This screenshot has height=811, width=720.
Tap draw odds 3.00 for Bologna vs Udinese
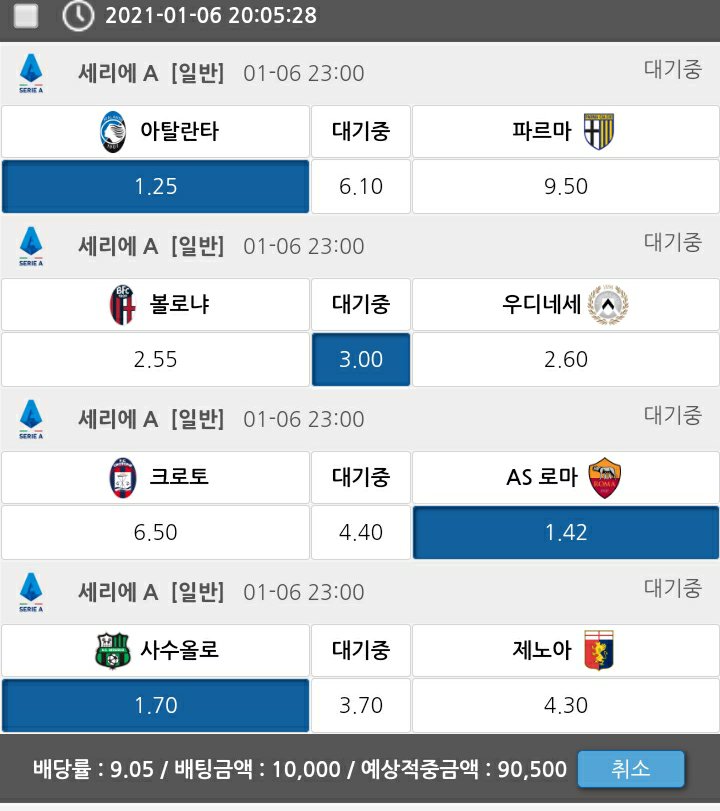(x=361, y=359)
